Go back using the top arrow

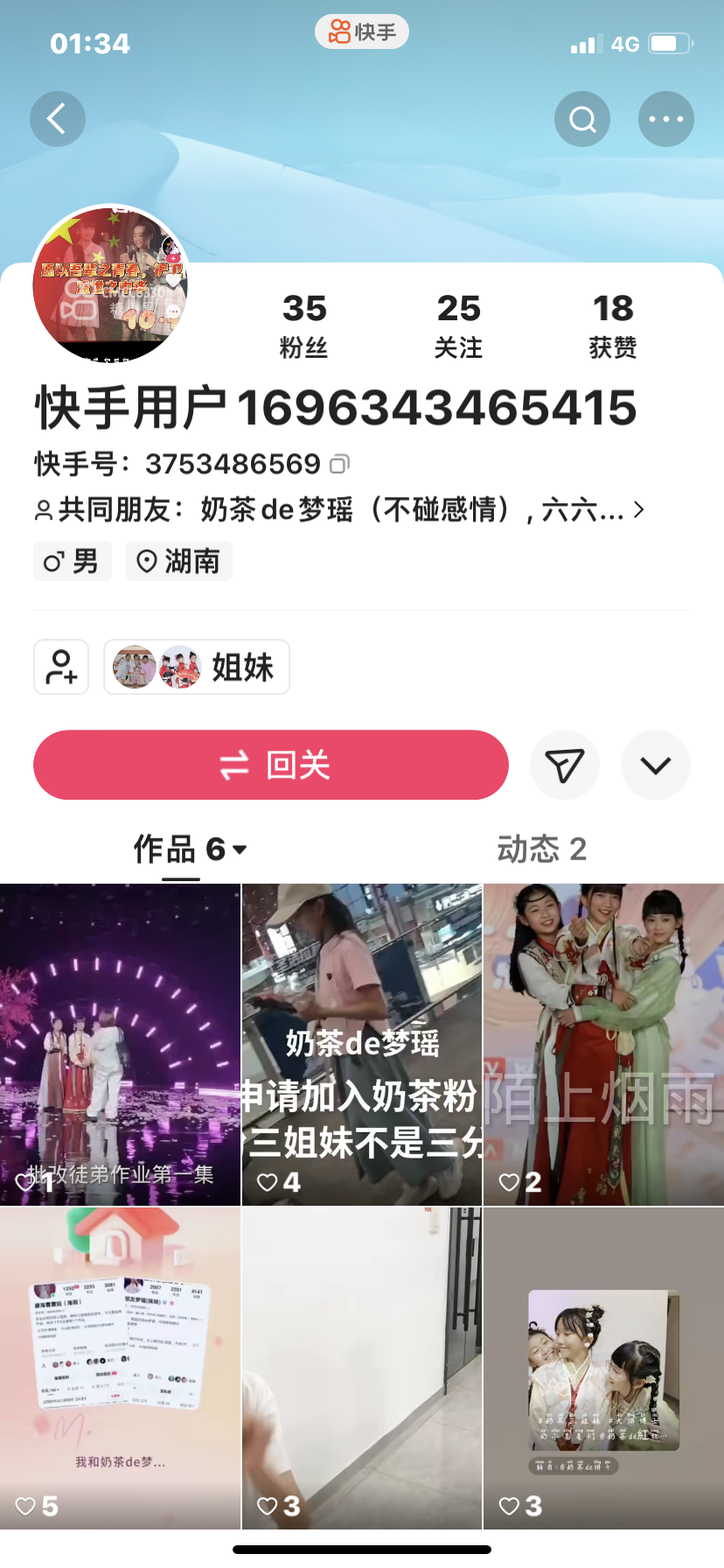coord(58,119)
